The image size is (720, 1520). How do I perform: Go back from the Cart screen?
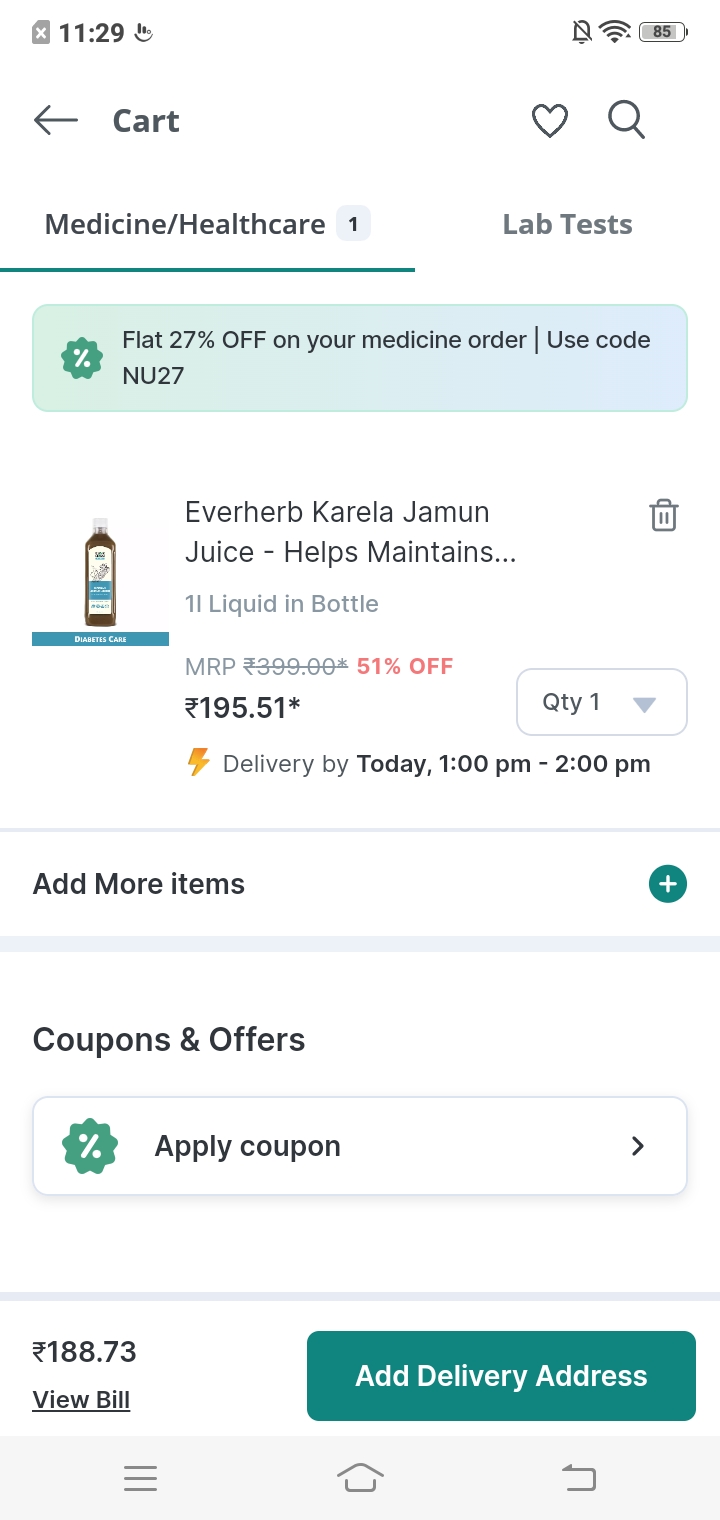56,121
